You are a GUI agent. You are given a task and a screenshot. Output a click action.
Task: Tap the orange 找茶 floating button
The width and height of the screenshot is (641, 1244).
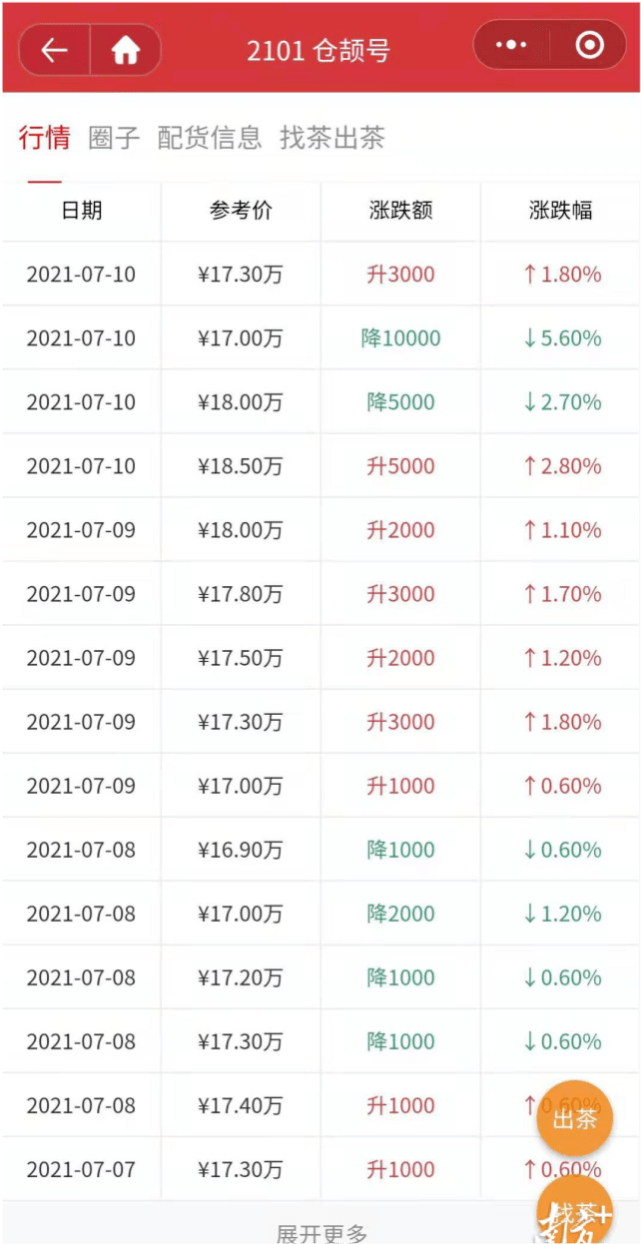[x=575, y=1210]
